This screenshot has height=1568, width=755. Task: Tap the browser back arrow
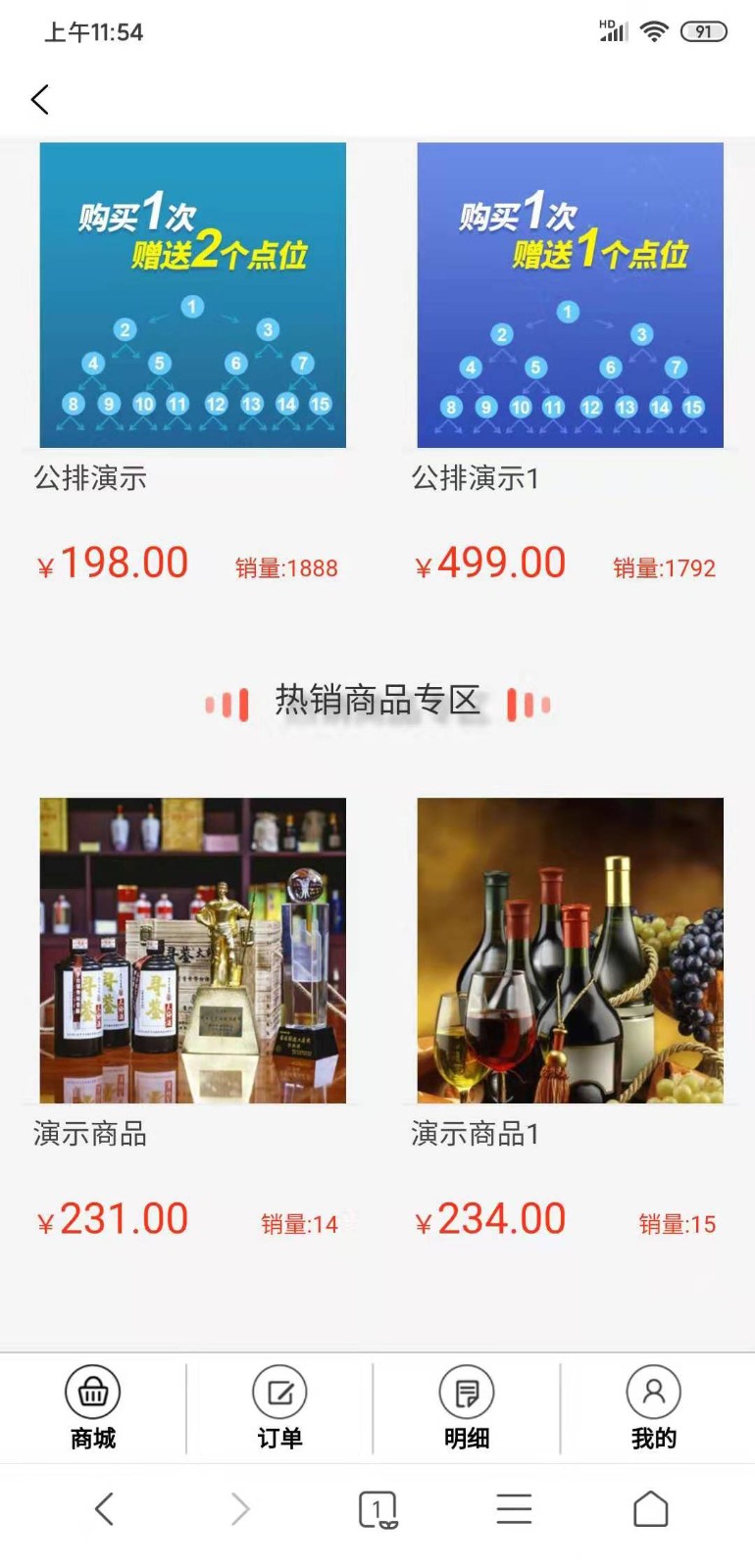(x=104, y=1509)
